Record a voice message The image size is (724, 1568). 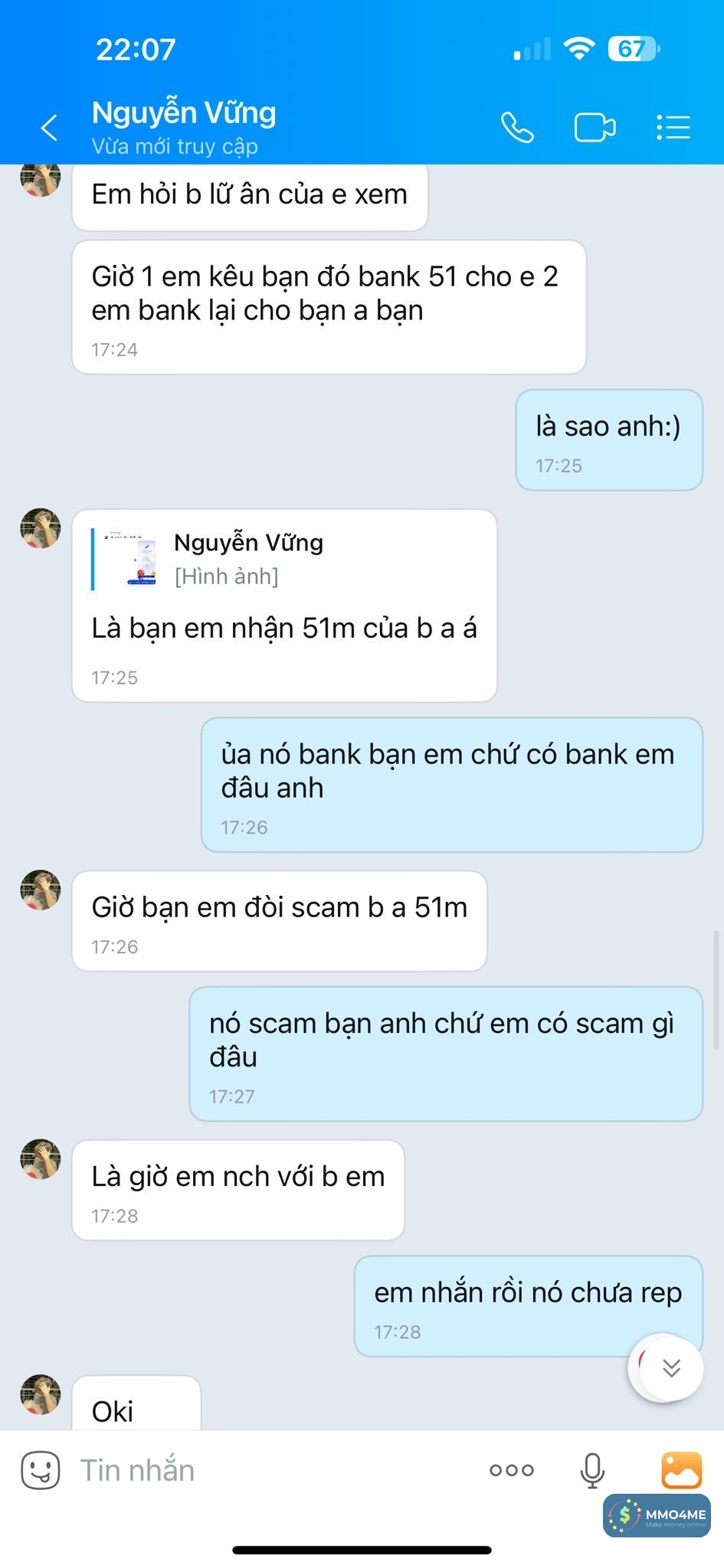[x=592, y=1470]
